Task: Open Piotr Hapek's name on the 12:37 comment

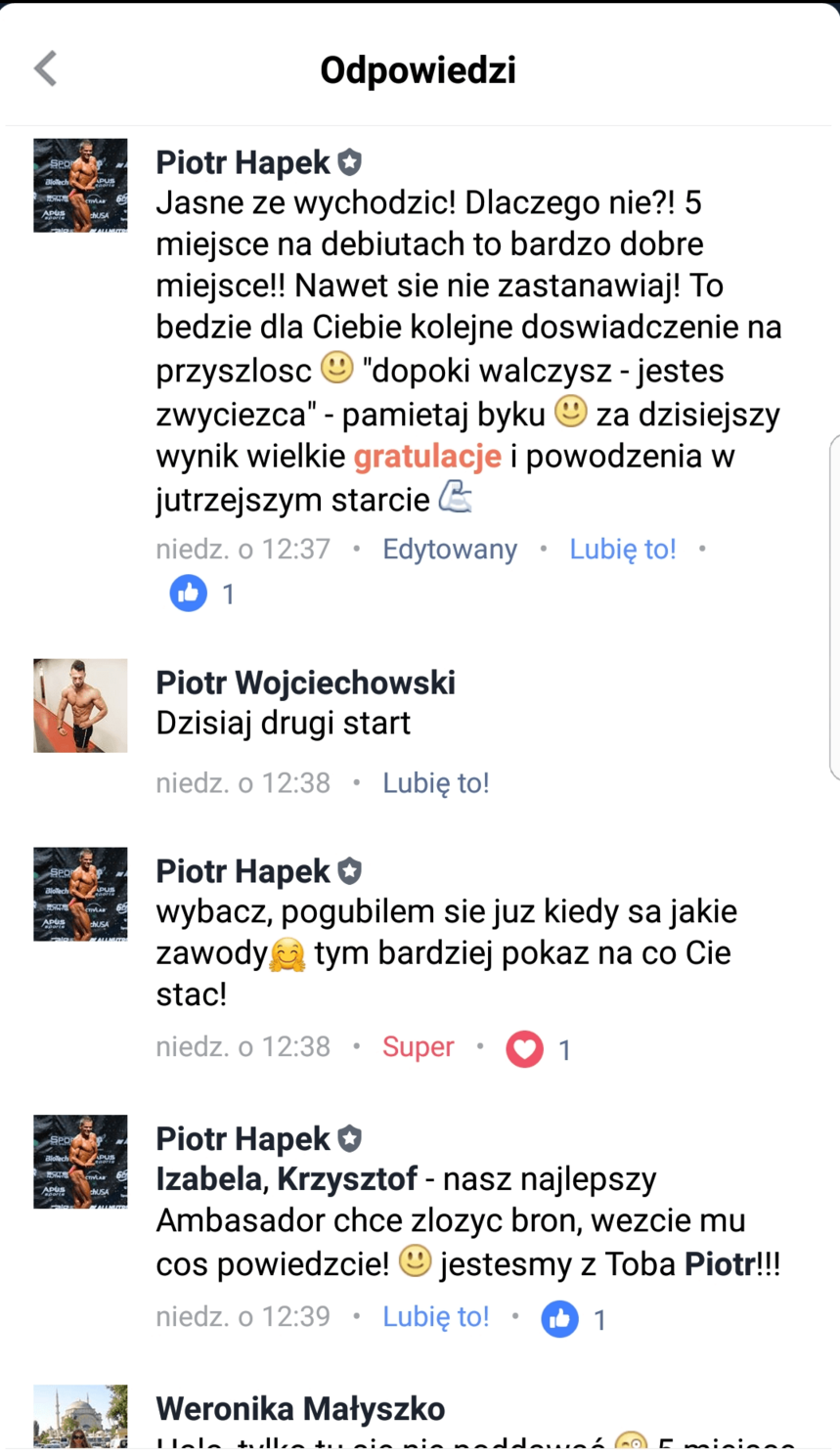Action: coord(243,162)
